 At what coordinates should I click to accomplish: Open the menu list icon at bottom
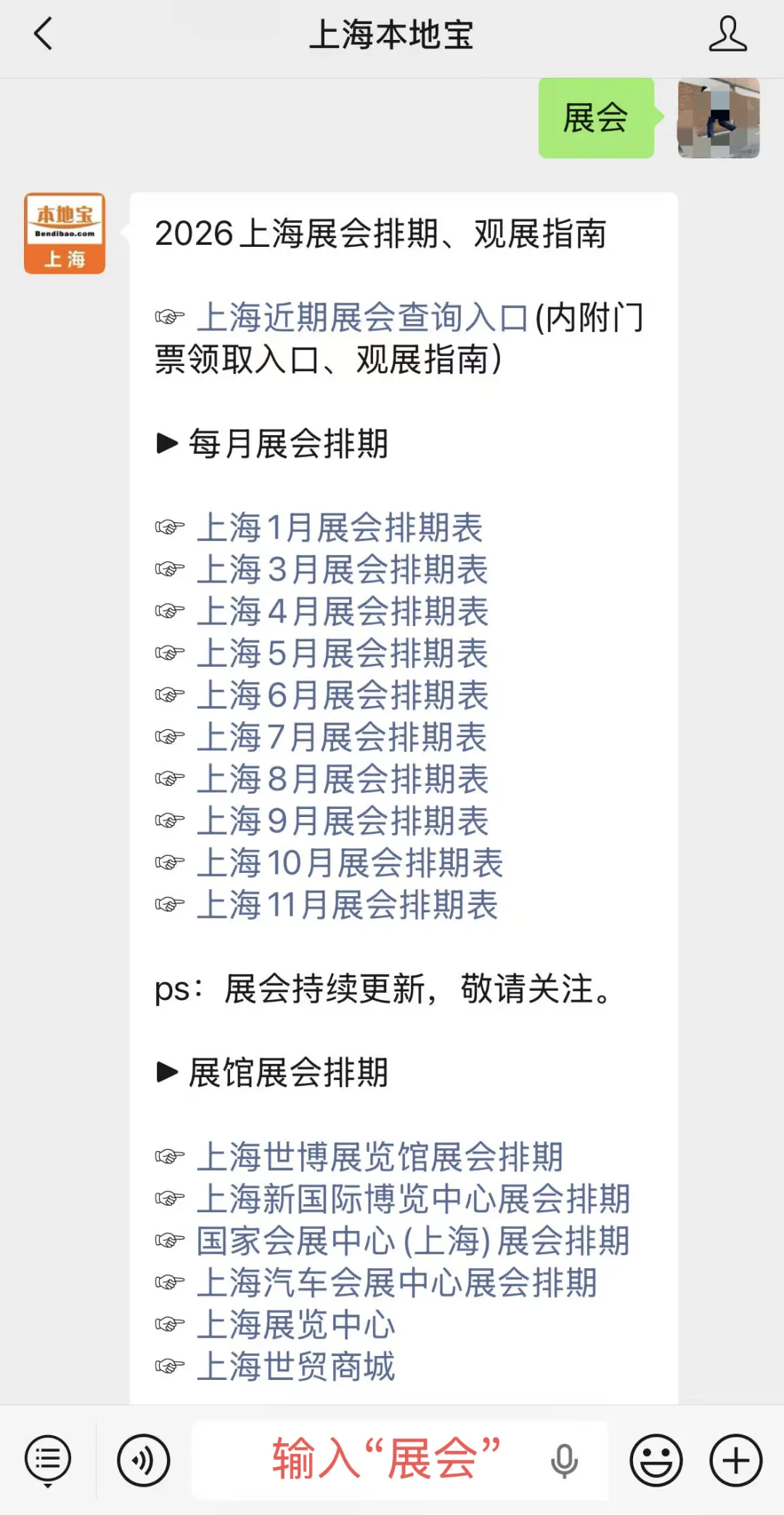point(48,1460)
